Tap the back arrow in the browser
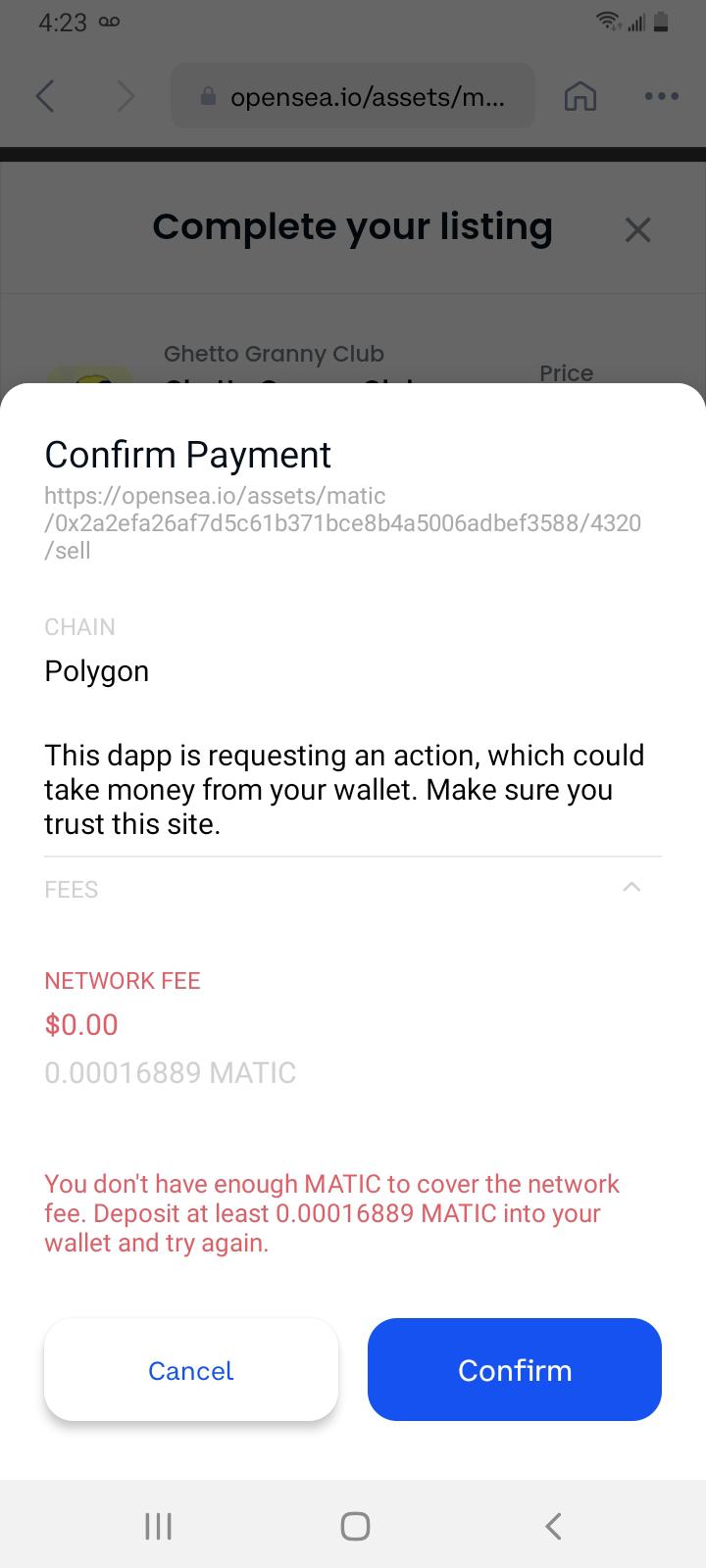 (44, 96)
